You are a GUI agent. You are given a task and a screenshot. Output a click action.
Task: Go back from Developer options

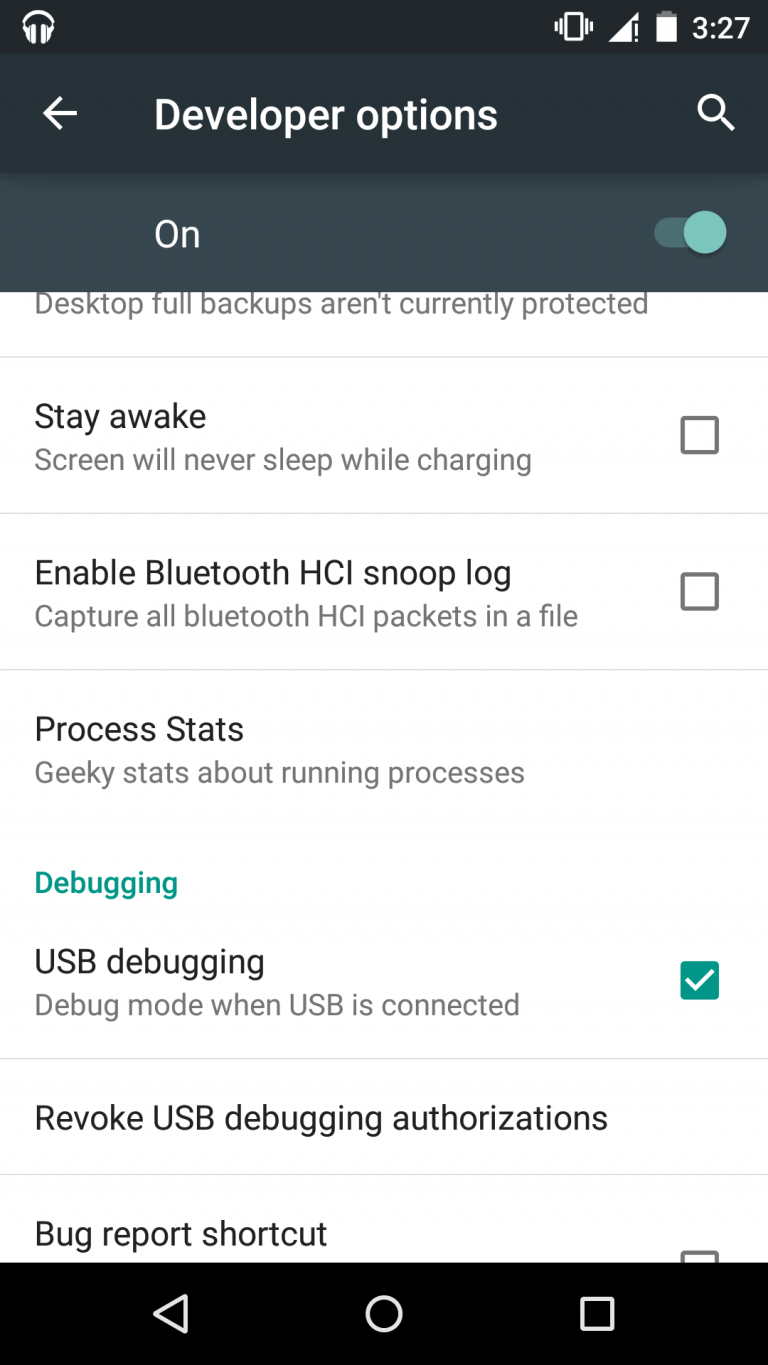(x=60, y=114)
